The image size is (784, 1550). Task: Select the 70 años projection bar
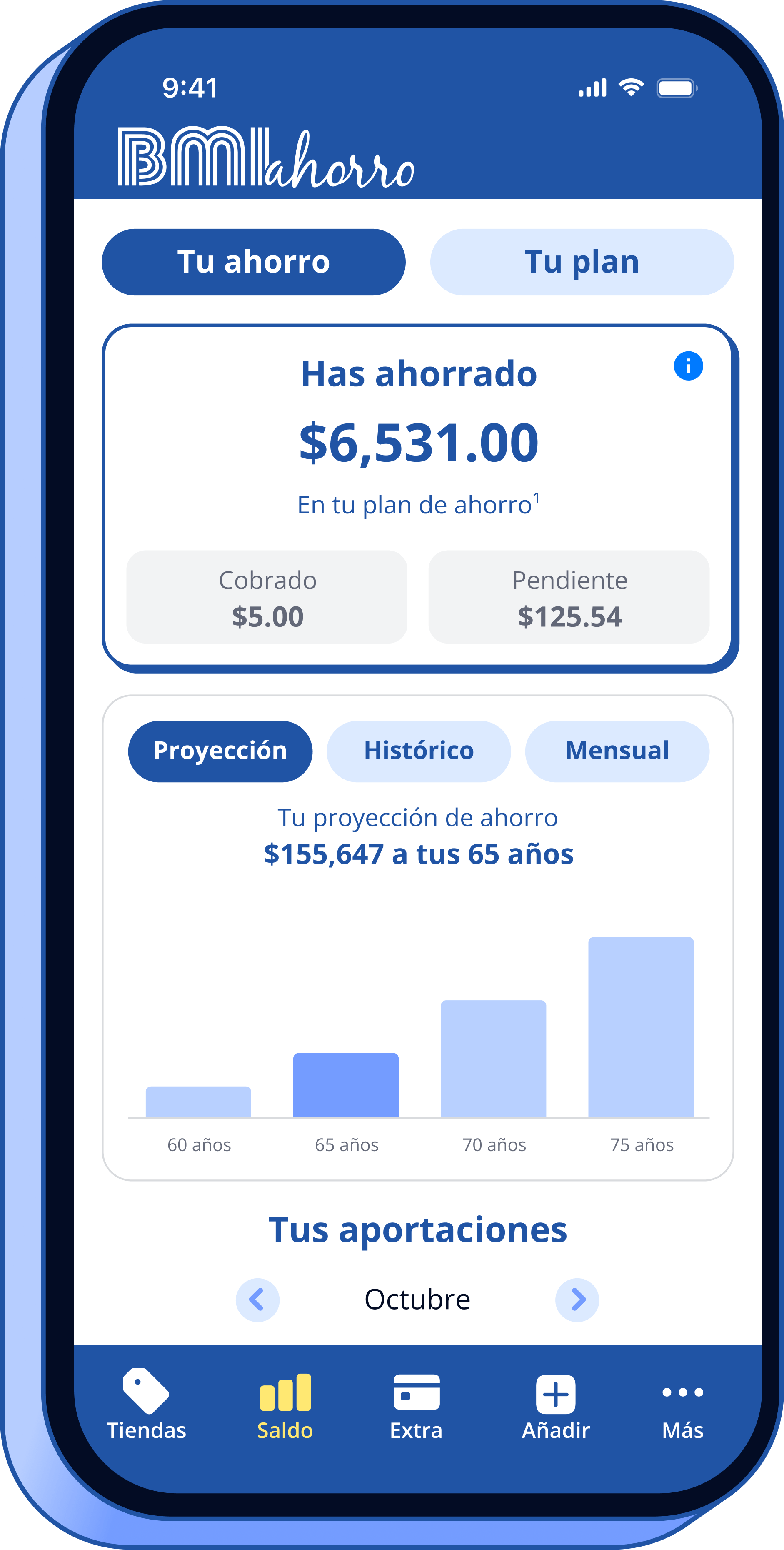coord(493,1059)
